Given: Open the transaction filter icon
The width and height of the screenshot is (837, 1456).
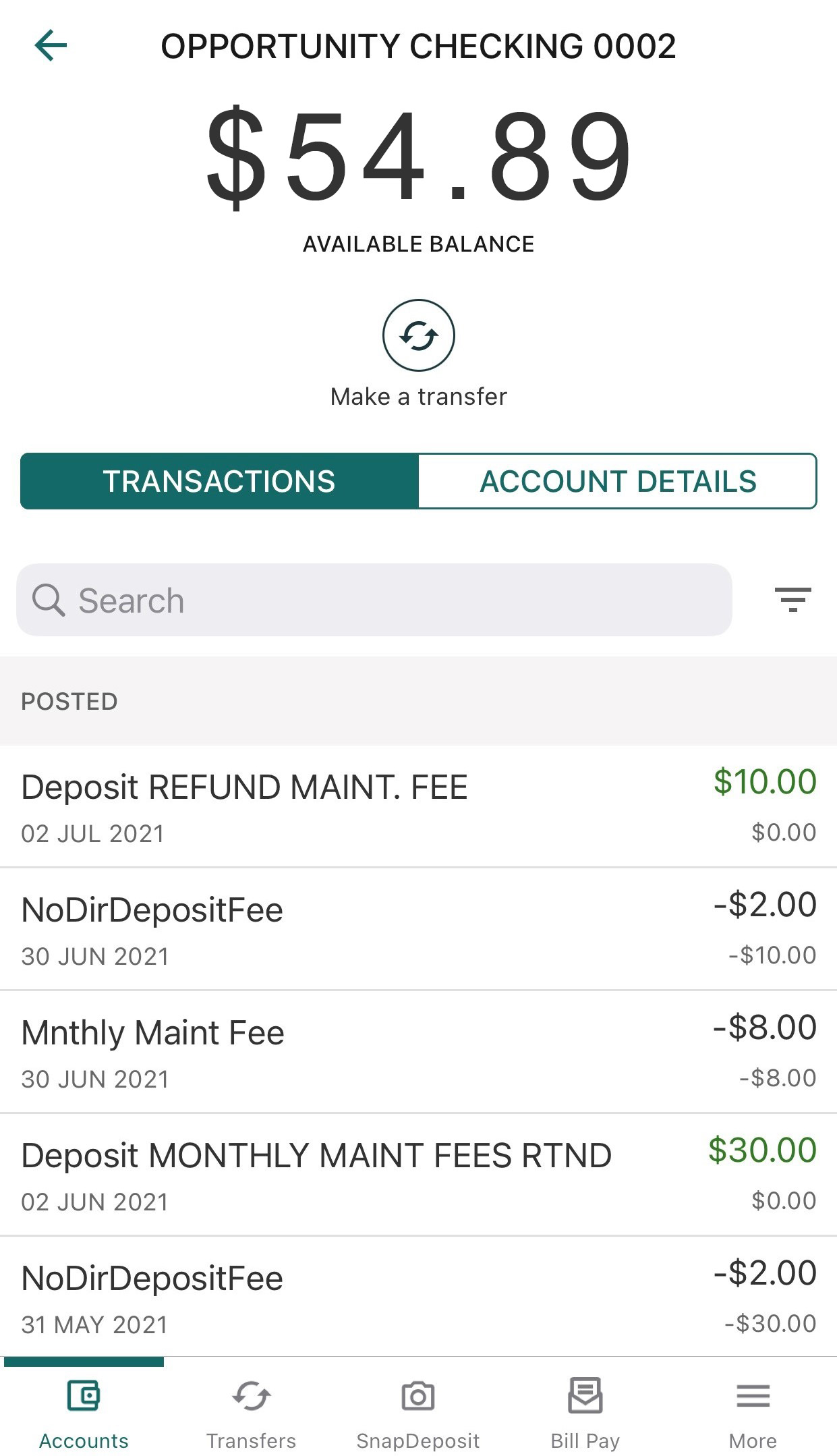Looking at the screenshot, I should pyautogui.click(x=794, y=599).
